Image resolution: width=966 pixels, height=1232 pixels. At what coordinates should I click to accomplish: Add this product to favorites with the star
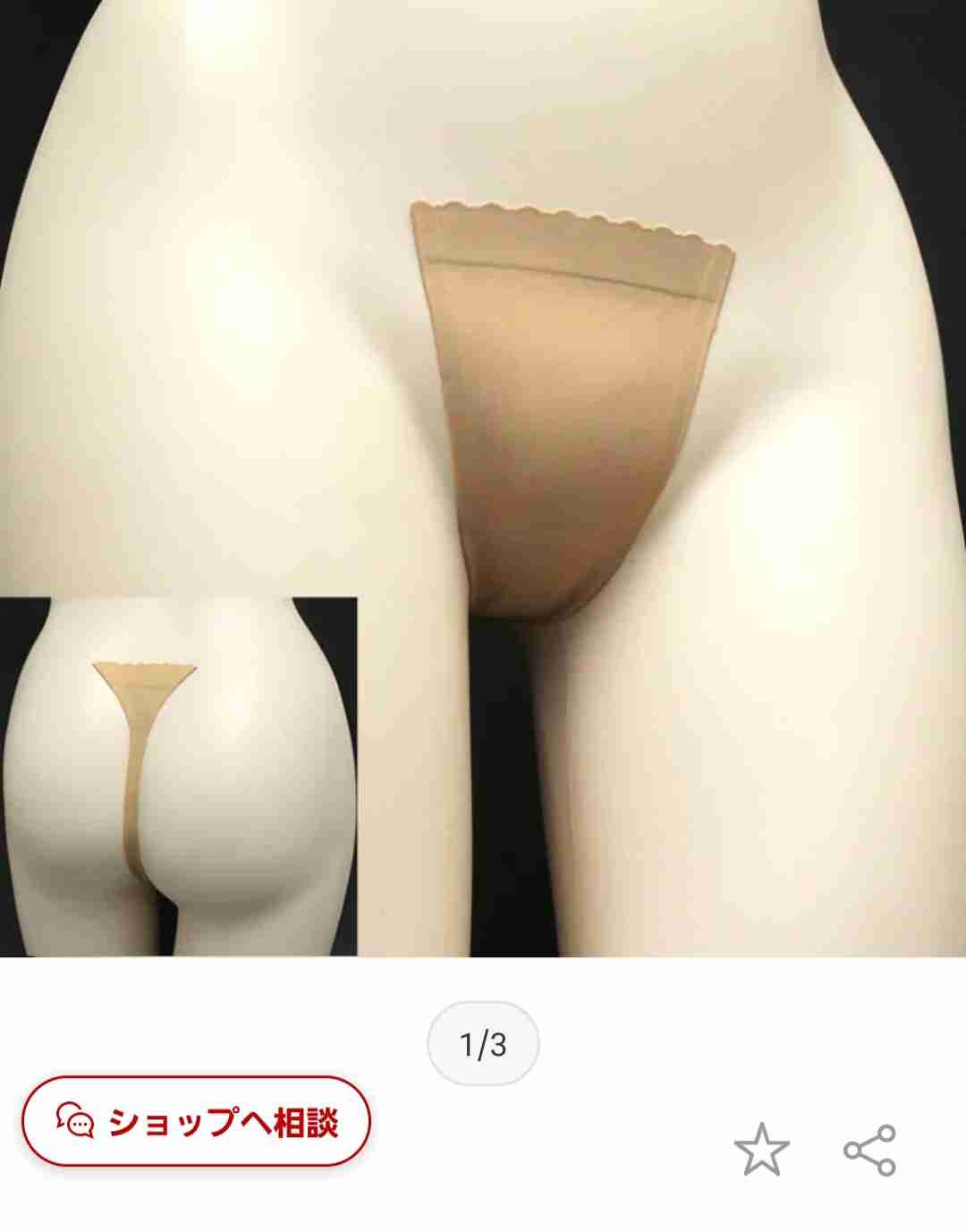pyautogui.click(x=761, y=1150)
